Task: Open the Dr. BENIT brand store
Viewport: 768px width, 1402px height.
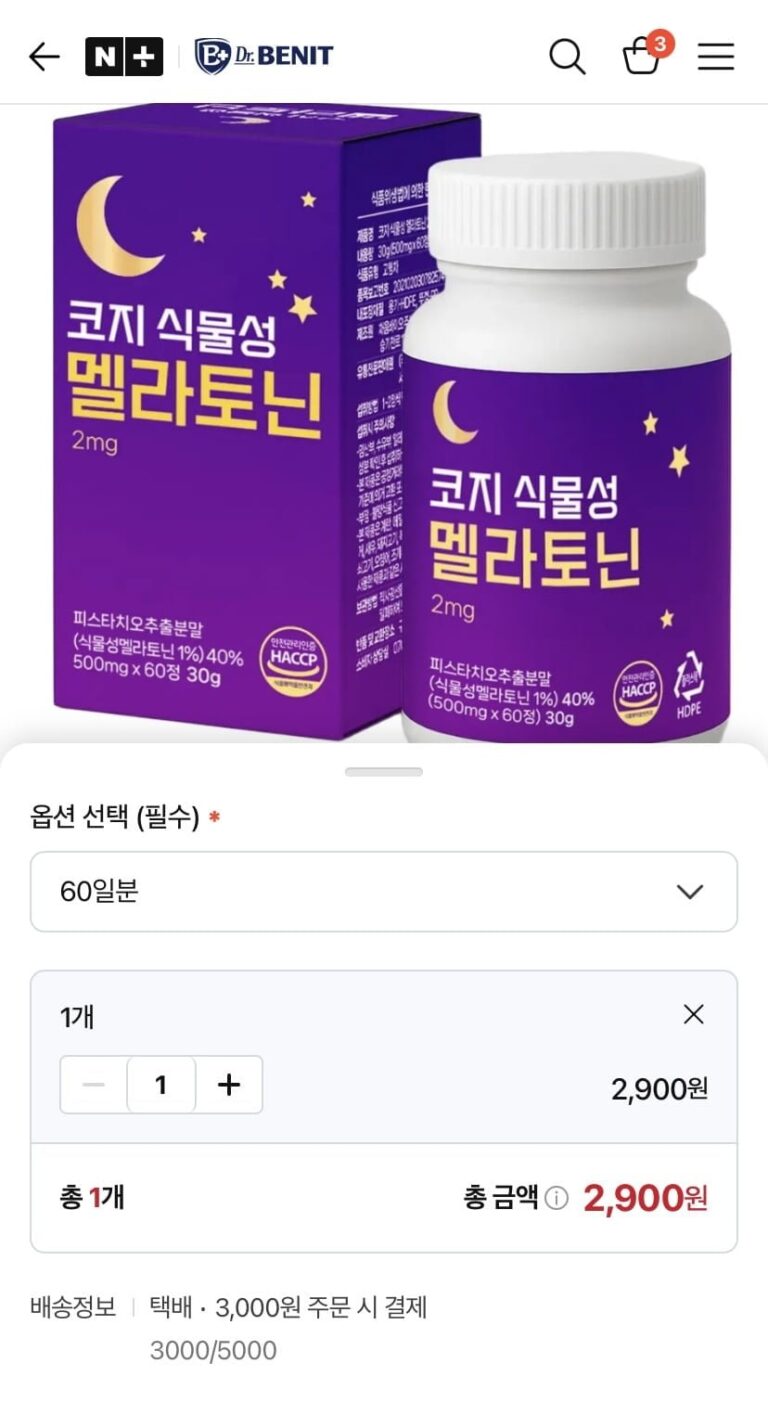Action: click(x=264, y=56)
